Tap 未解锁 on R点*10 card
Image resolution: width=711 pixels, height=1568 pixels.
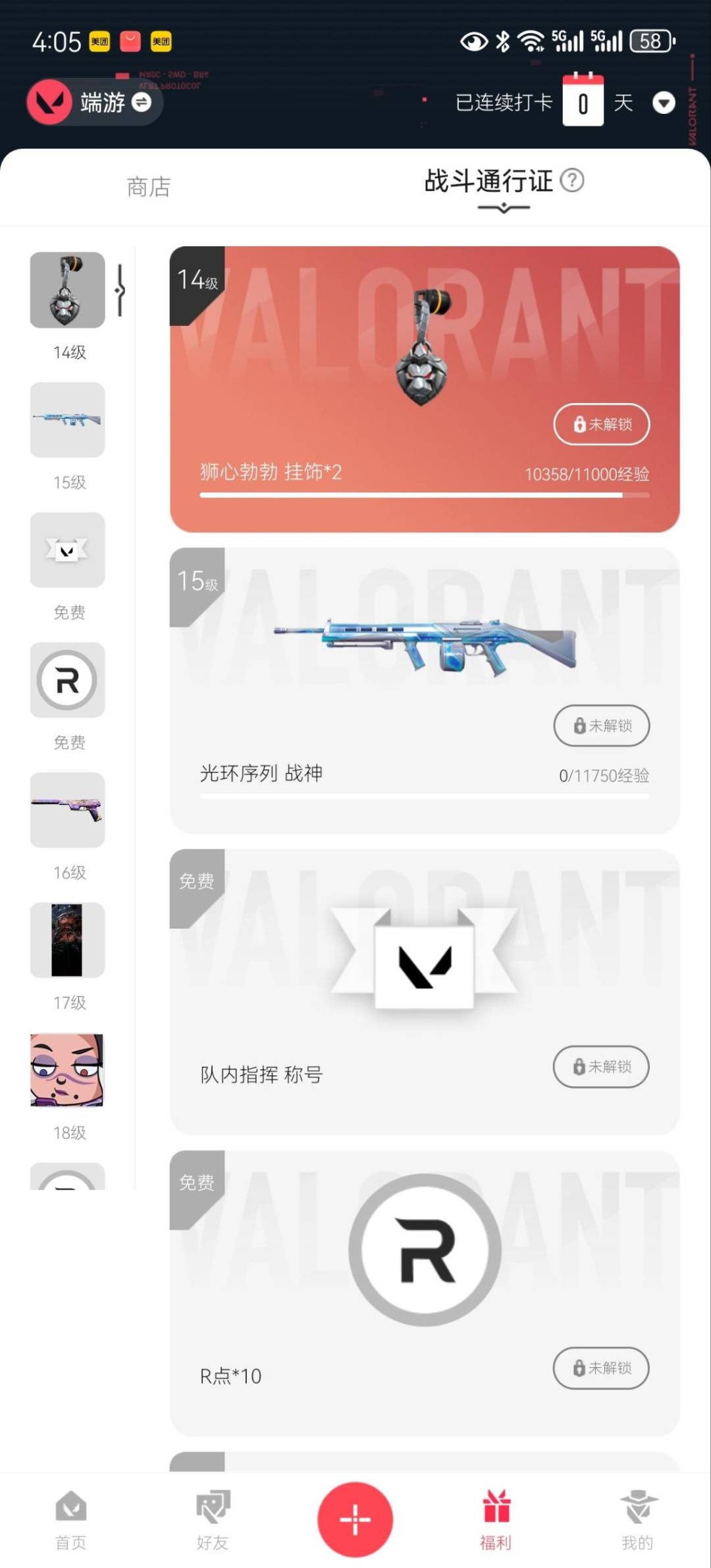pyautogui.click(x=601, y=1368)
